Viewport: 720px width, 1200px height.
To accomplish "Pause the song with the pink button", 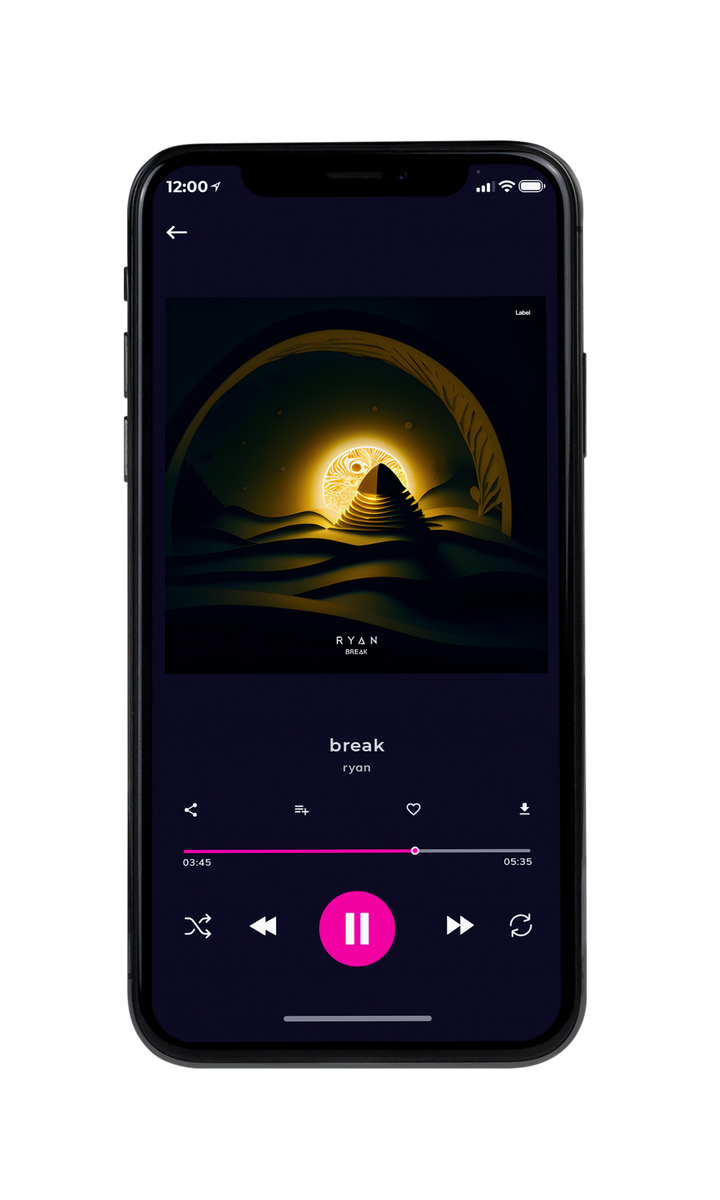I will 357,928.
